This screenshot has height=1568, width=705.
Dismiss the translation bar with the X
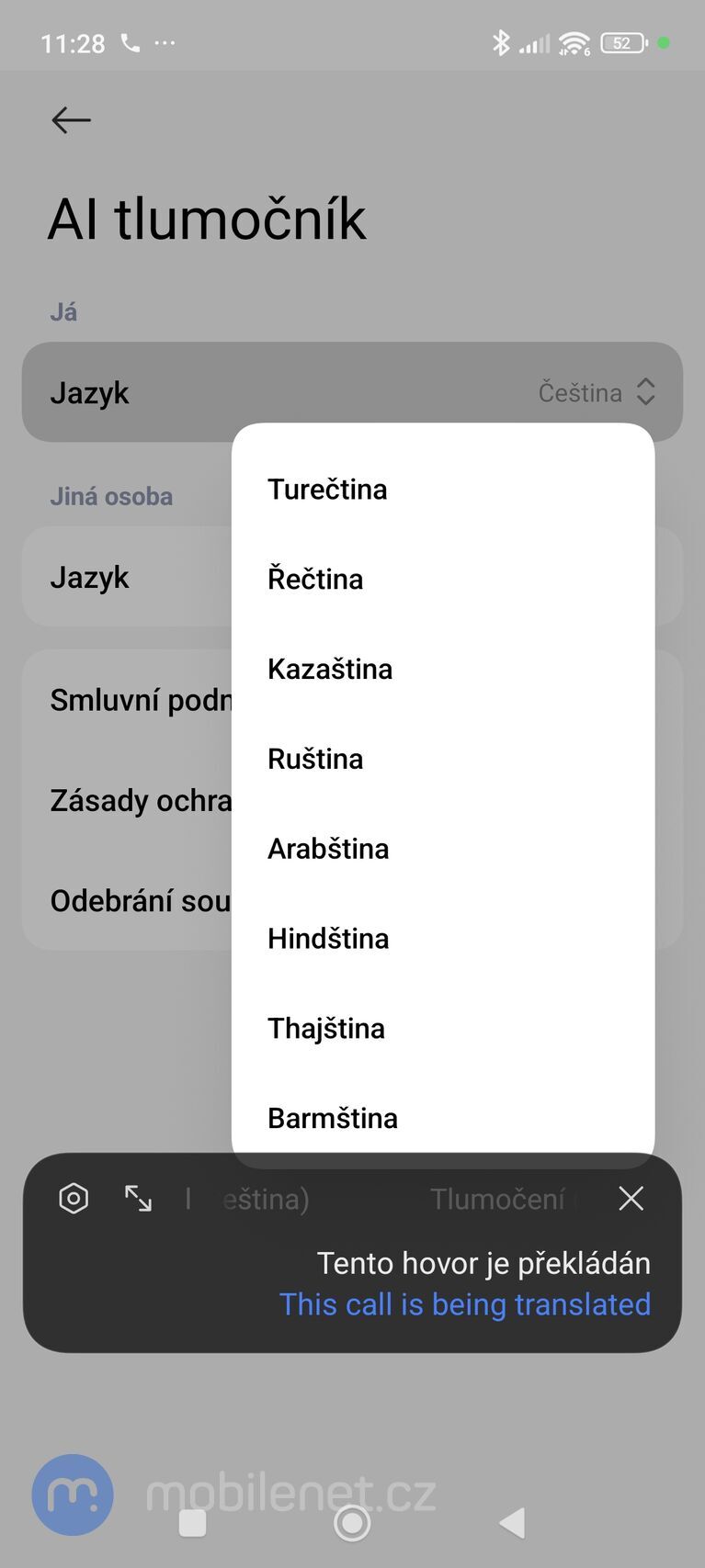[x=631, y=1198]
